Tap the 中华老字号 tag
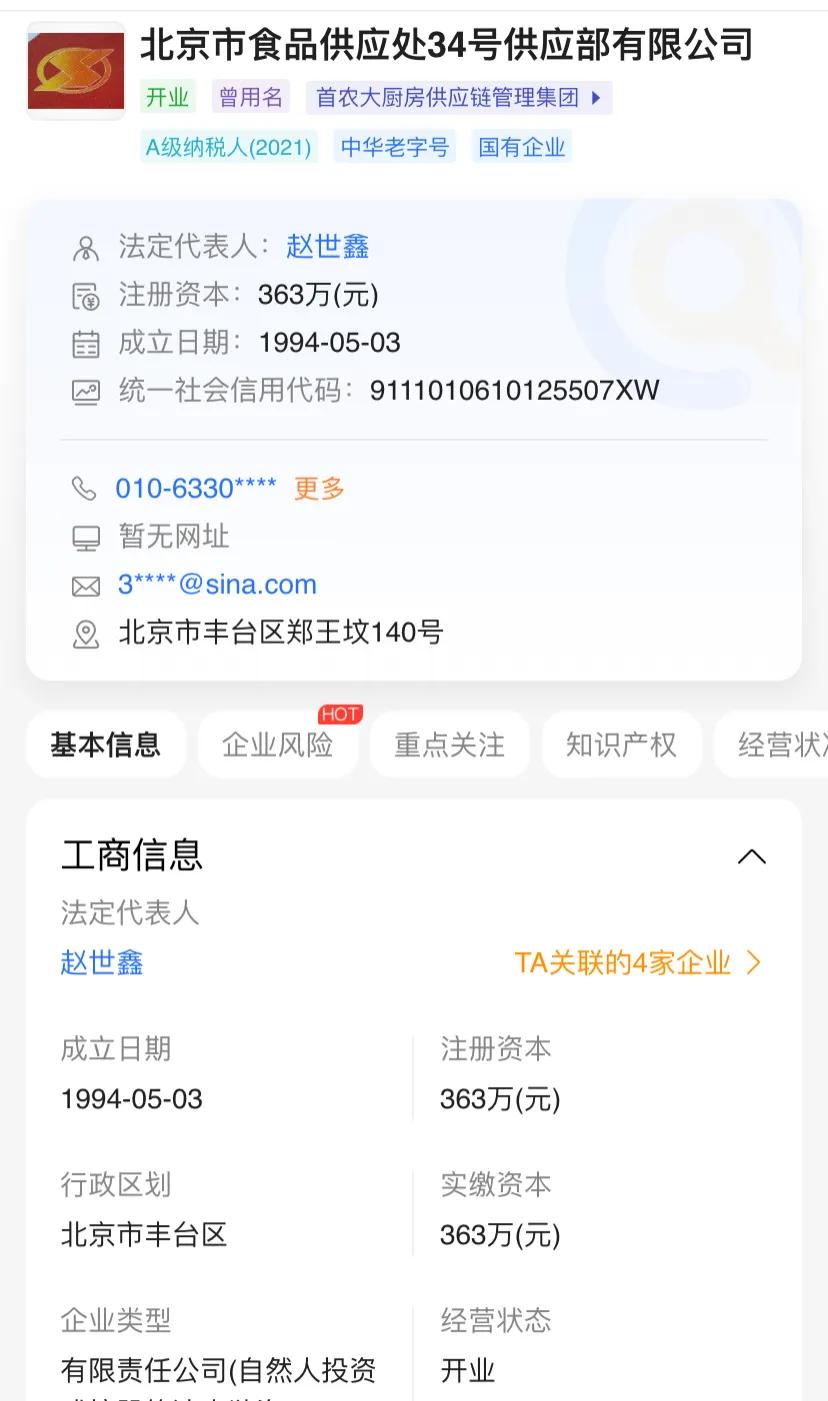Image resolution: width=828 pixels, height=1401 pixels. (395, 147)
